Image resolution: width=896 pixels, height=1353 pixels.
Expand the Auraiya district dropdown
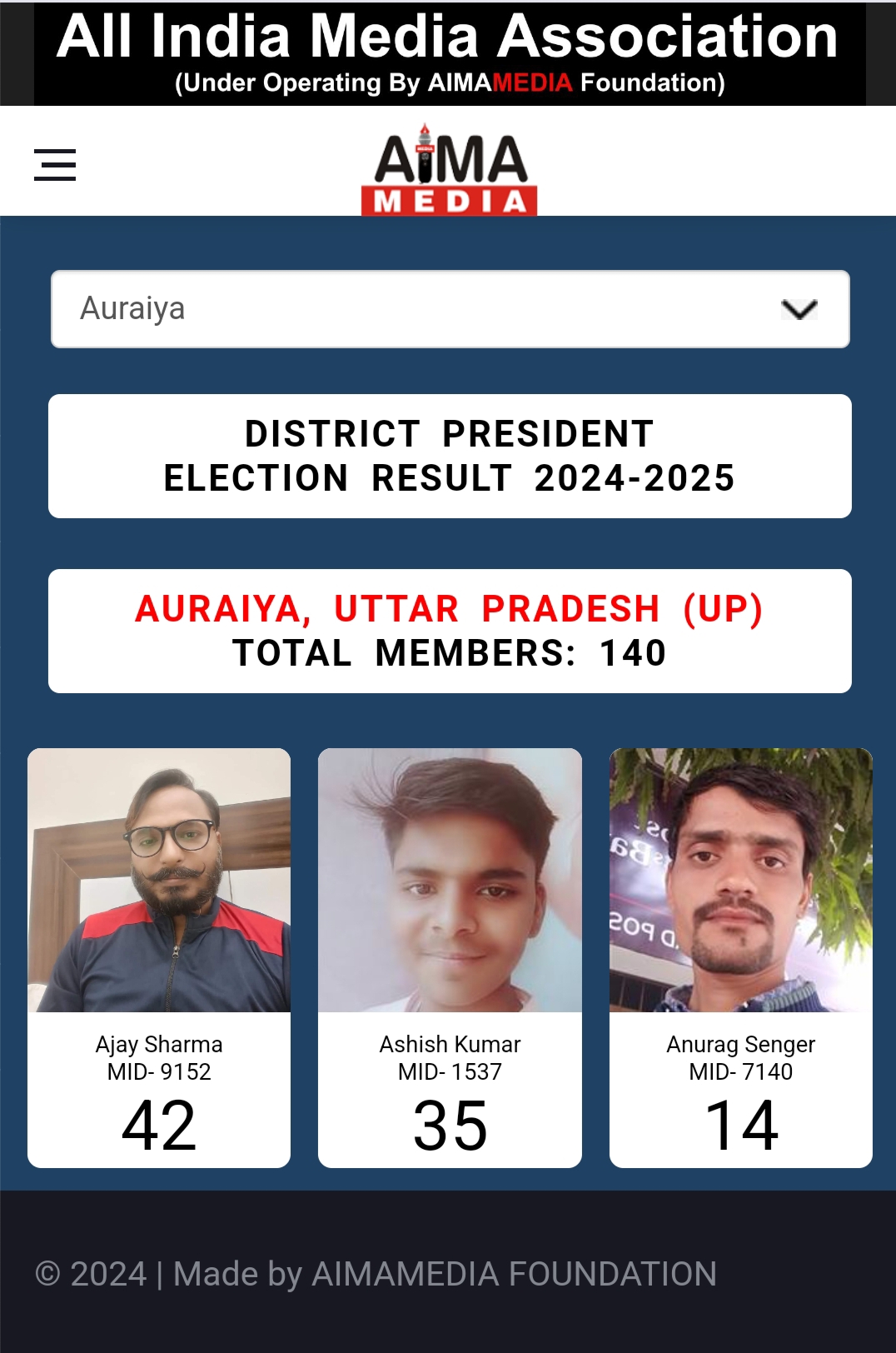(450, 309)
